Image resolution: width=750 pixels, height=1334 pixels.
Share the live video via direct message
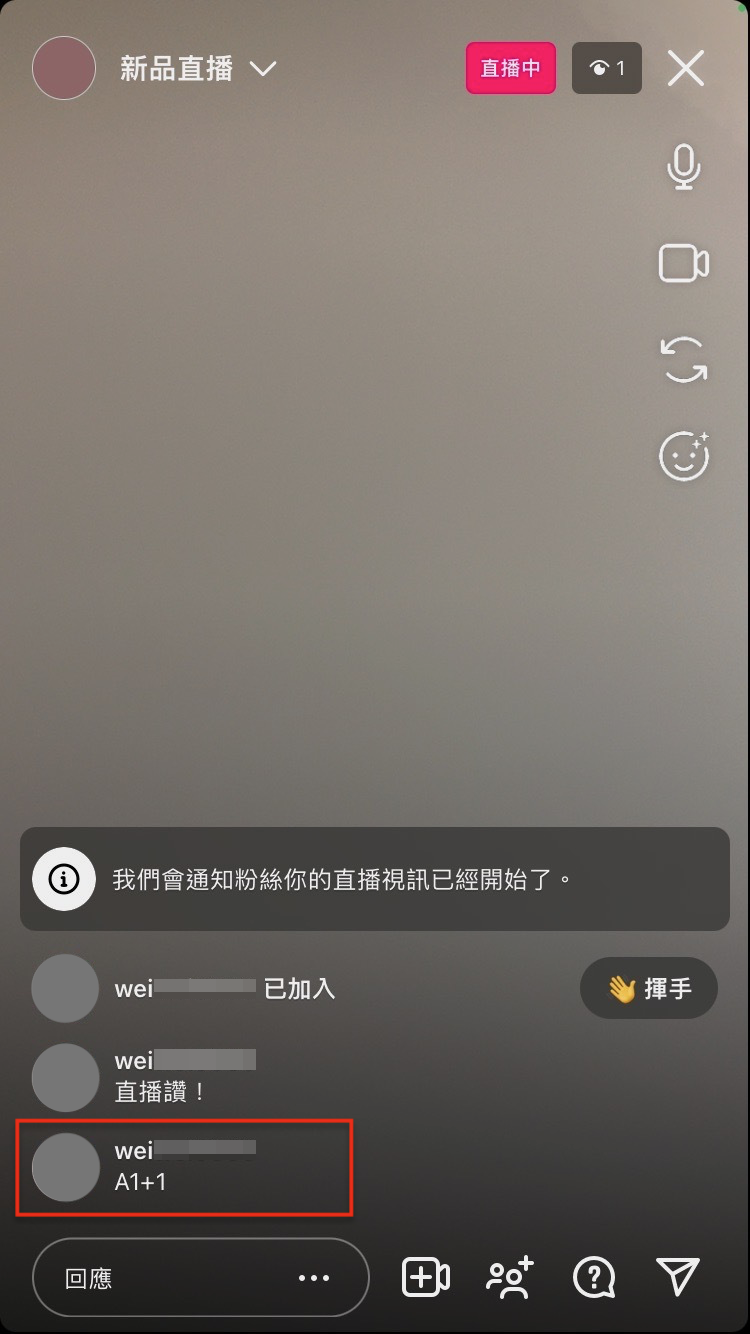pyautogui.click(x=678, y=1277)
